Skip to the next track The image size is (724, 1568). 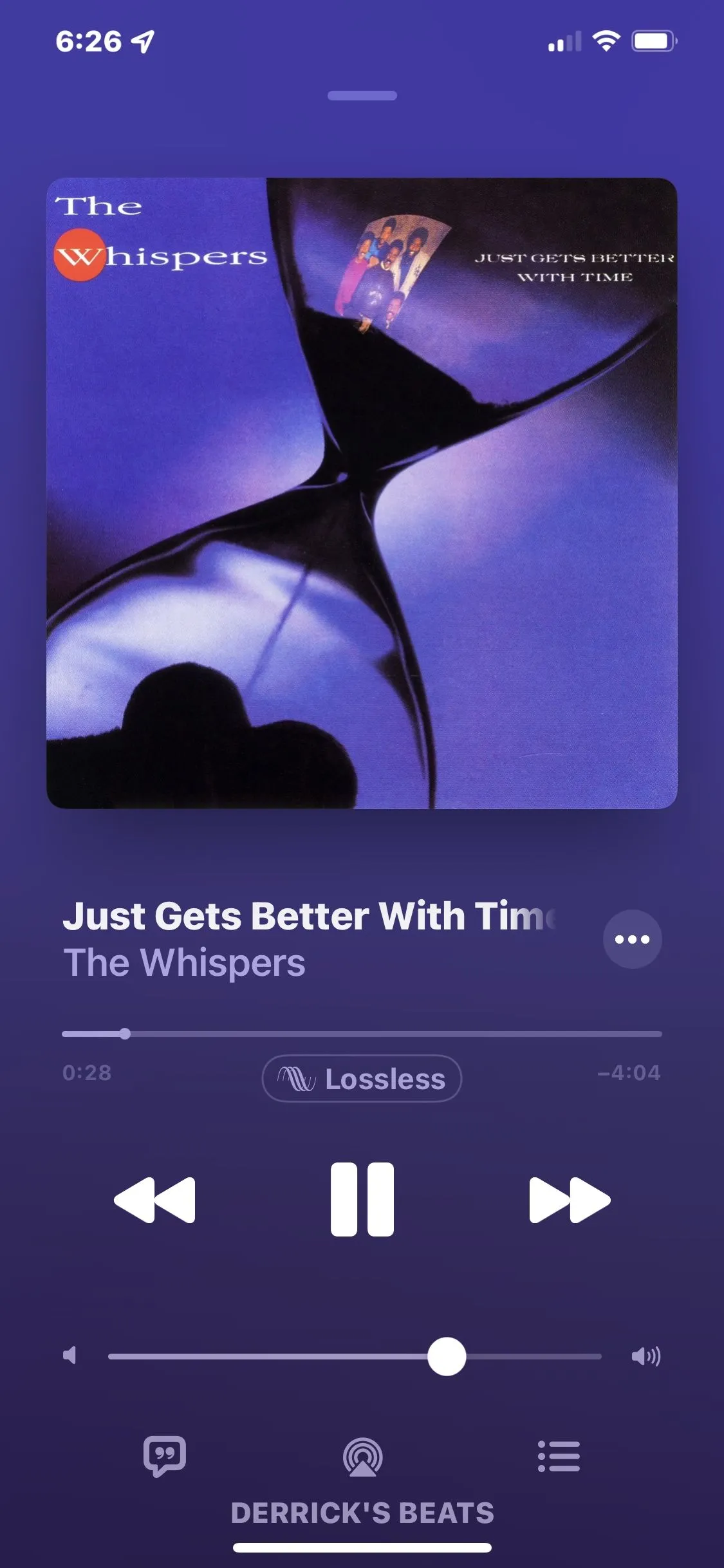tap(569, 1200)
